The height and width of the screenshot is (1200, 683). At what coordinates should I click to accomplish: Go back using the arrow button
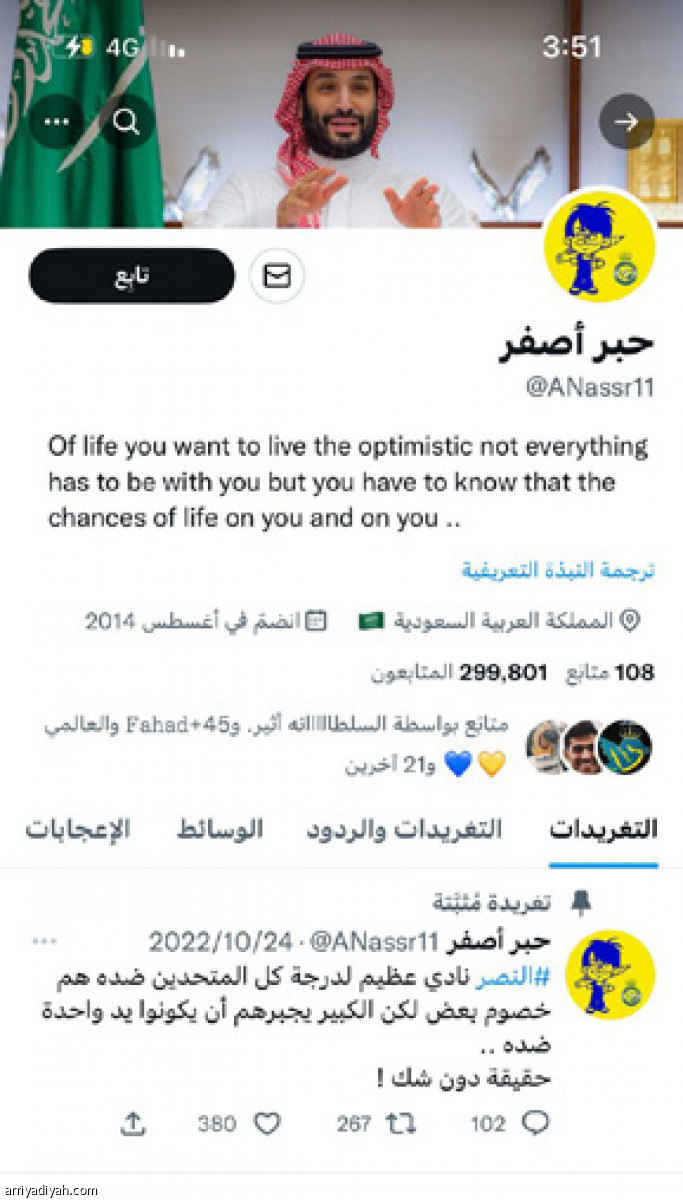pos(626,122)
